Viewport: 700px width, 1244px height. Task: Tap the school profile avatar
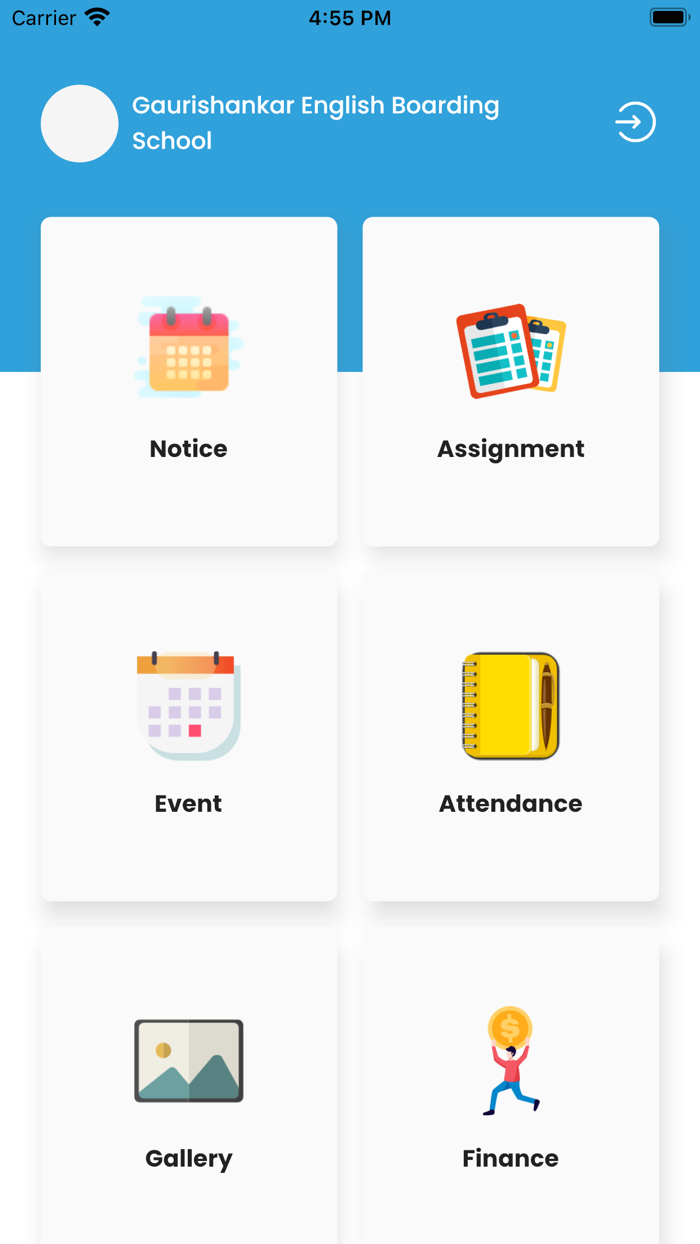tap(80, 123)
